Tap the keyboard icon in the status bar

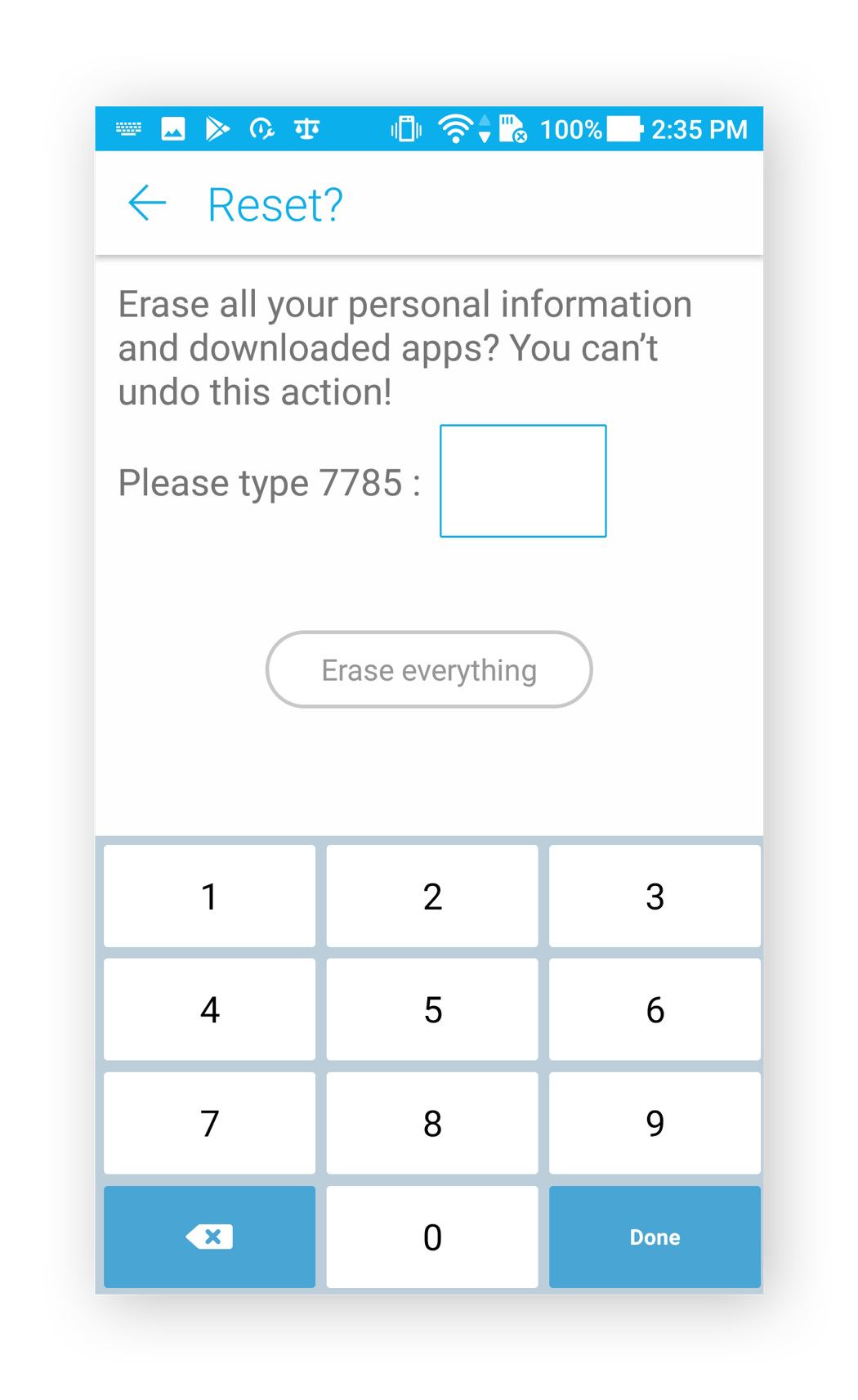click(129, 128)
